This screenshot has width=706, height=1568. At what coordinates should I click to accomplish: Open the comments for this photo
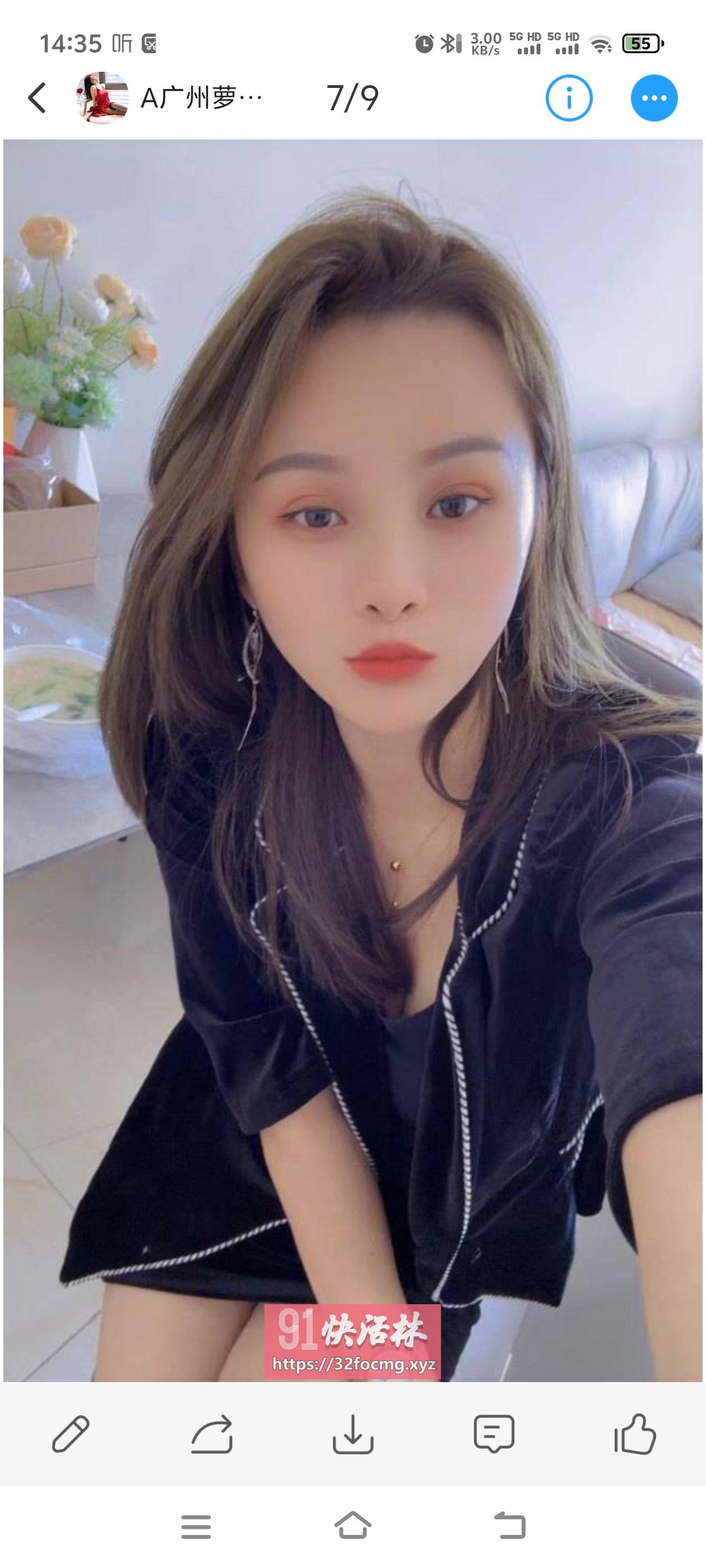[494, 1434]
